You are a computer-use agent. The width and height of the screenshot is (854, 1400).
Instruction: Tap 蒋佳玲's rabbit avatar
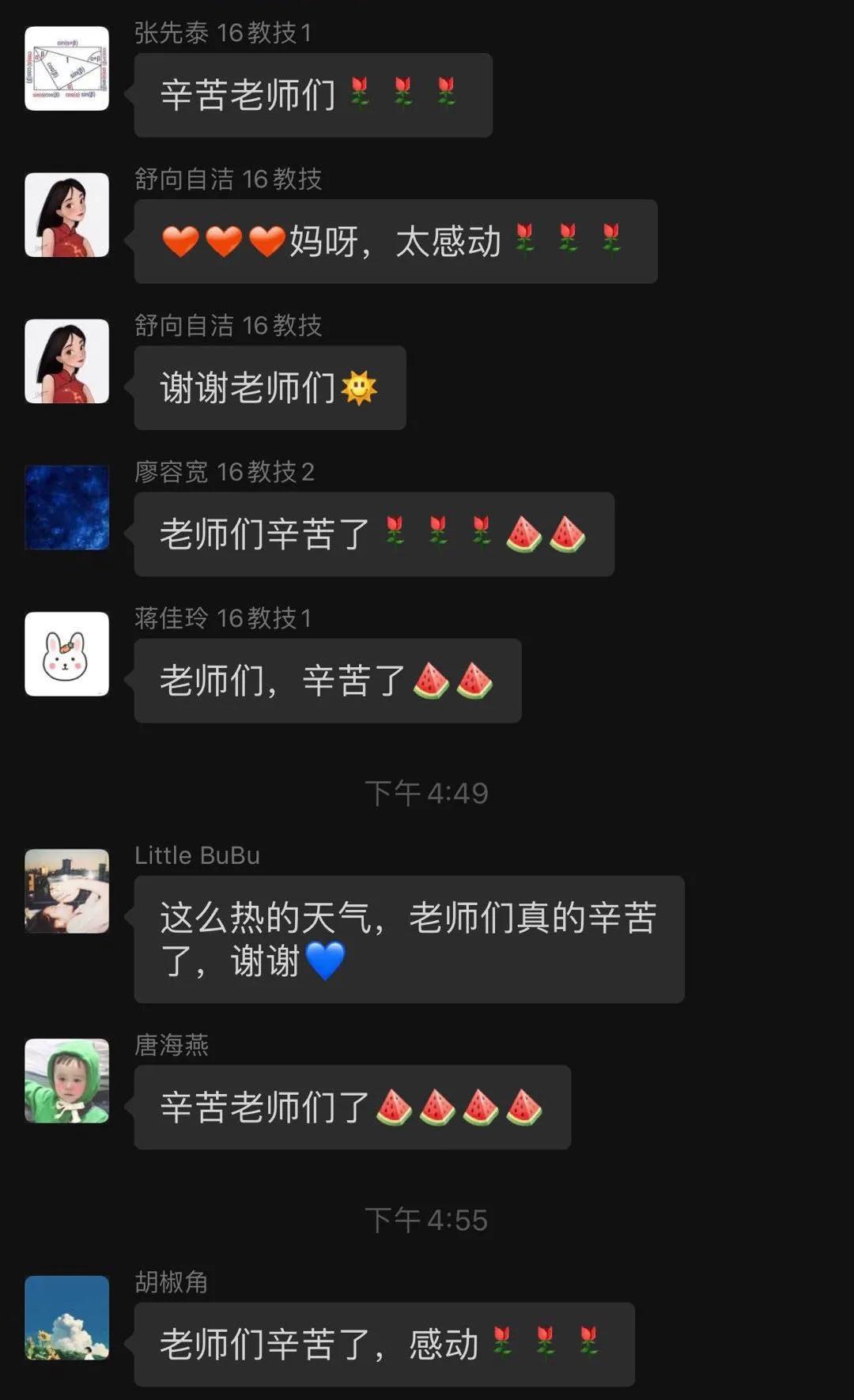coord(66,654)
